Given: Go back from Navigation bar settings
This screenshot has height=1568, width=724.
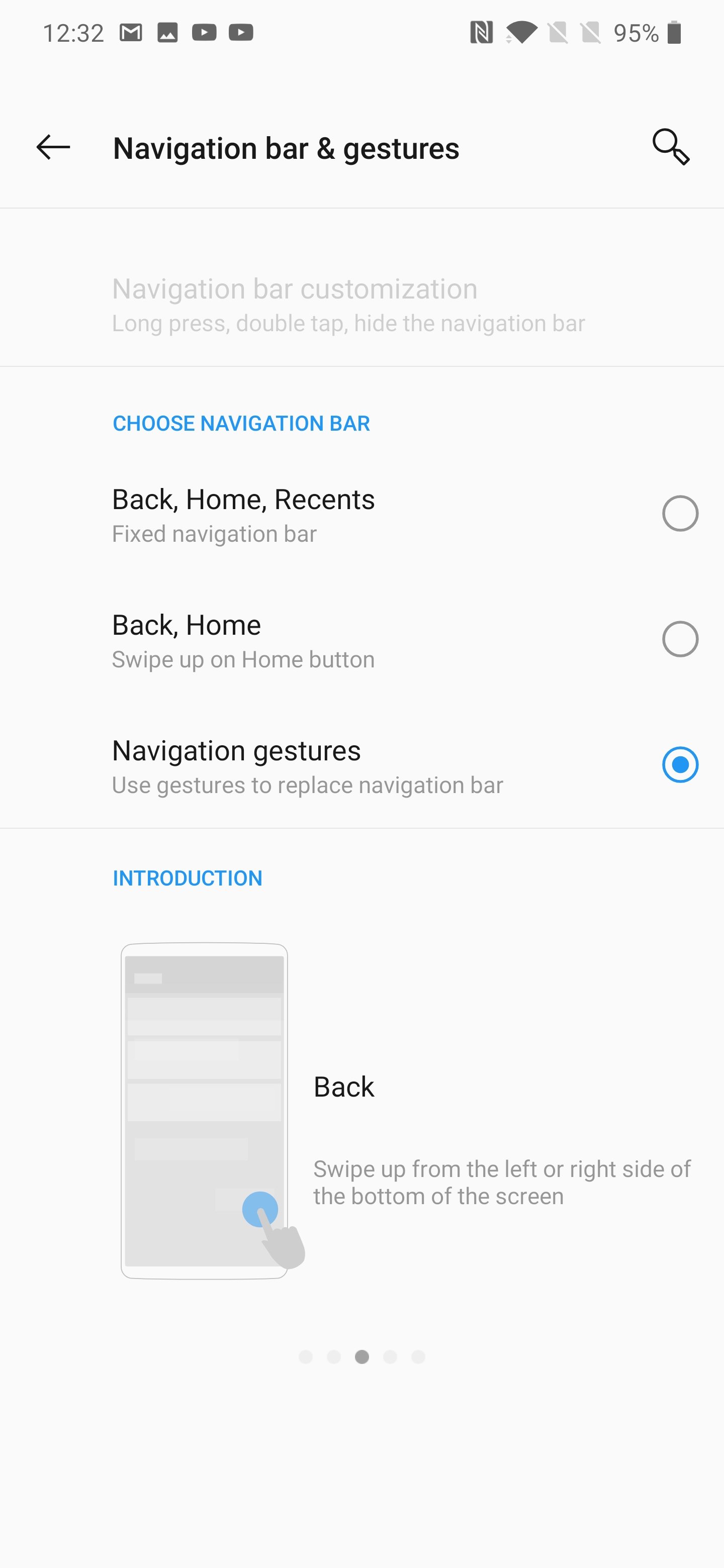Looking at the screenshot, I should tap(54, 147).
